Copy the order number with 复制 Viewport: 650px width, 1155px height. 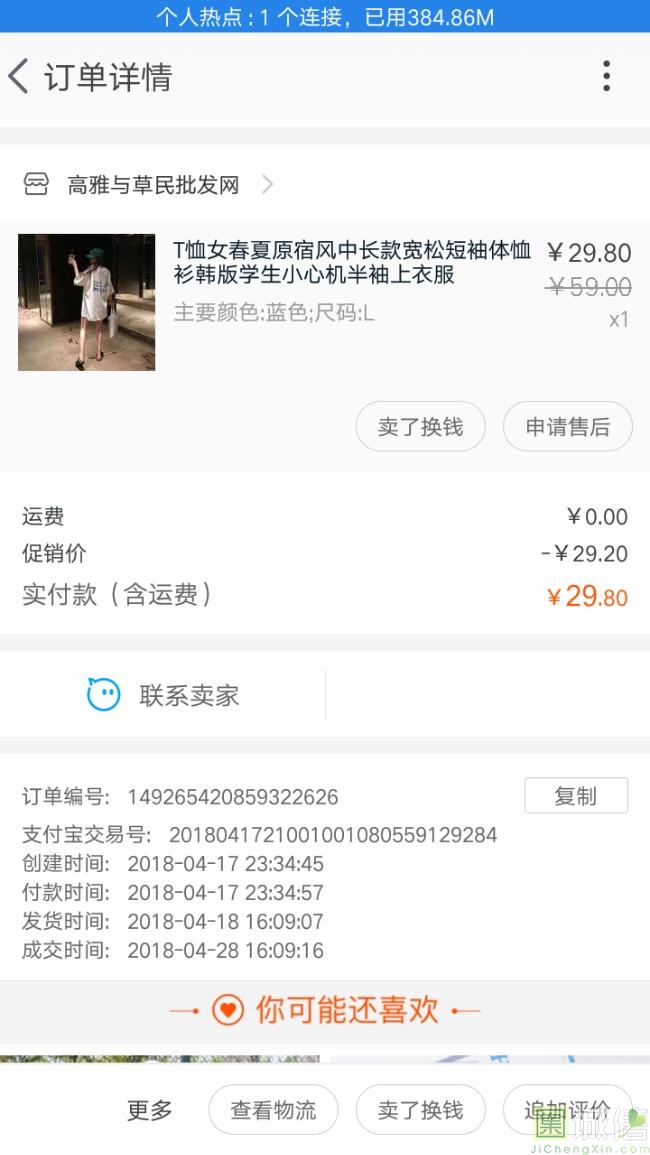(575, 796)
